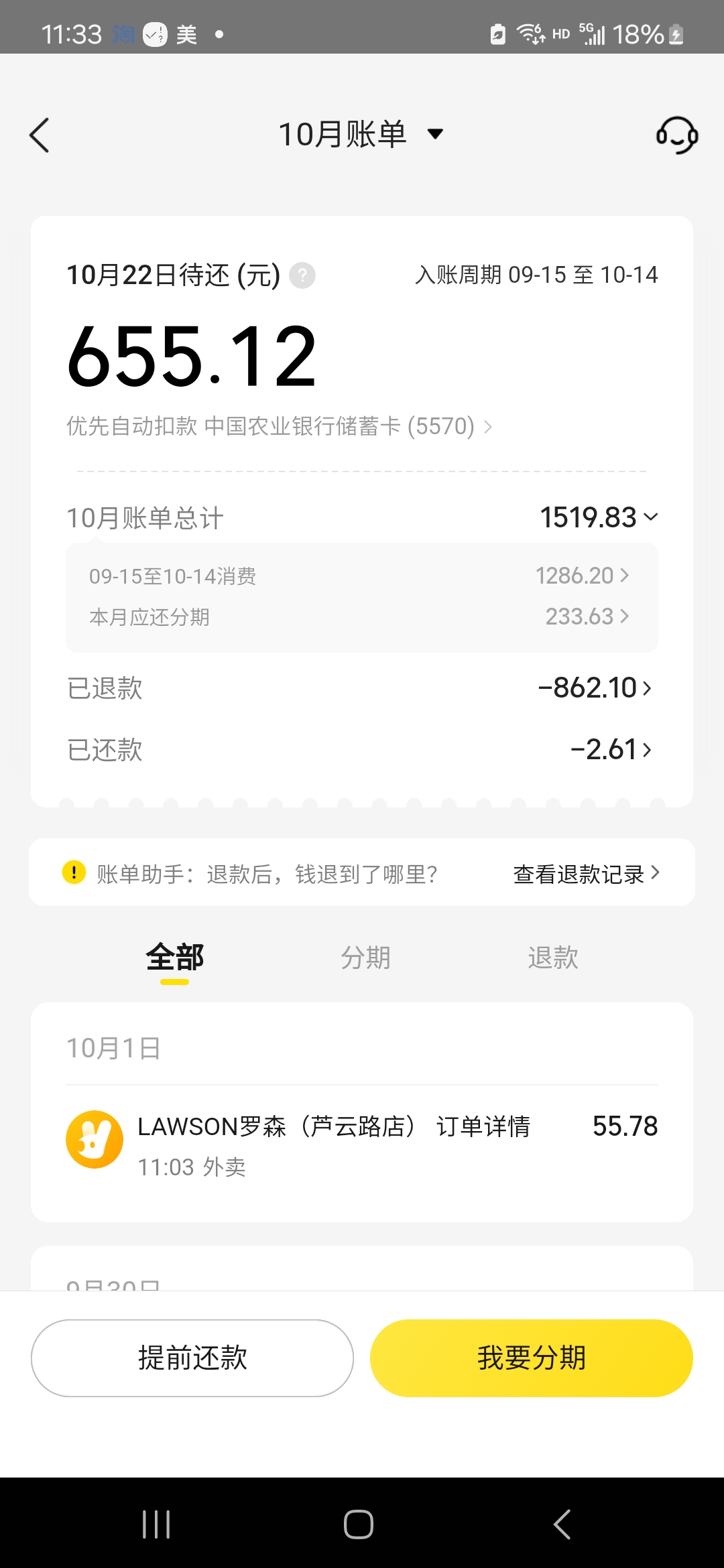This screenshot has height=1568, width=724.
Task: Open 订单详情 for LAWSON罗森 order
Action: coord(483,1126)
